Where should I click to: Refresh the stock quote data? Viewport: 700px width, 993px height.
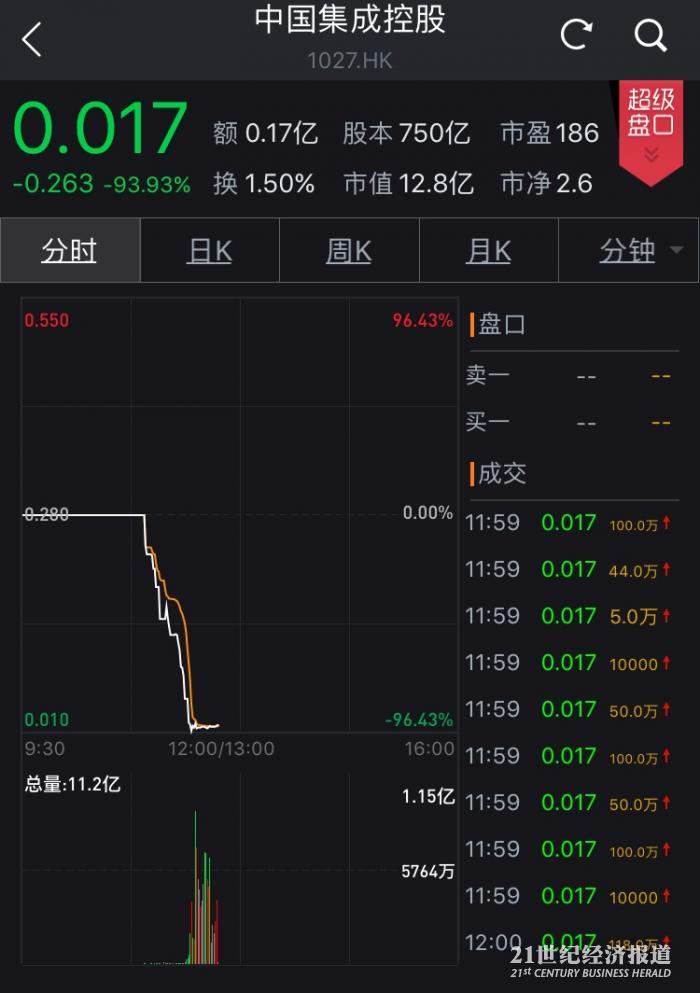click(576, 36)
